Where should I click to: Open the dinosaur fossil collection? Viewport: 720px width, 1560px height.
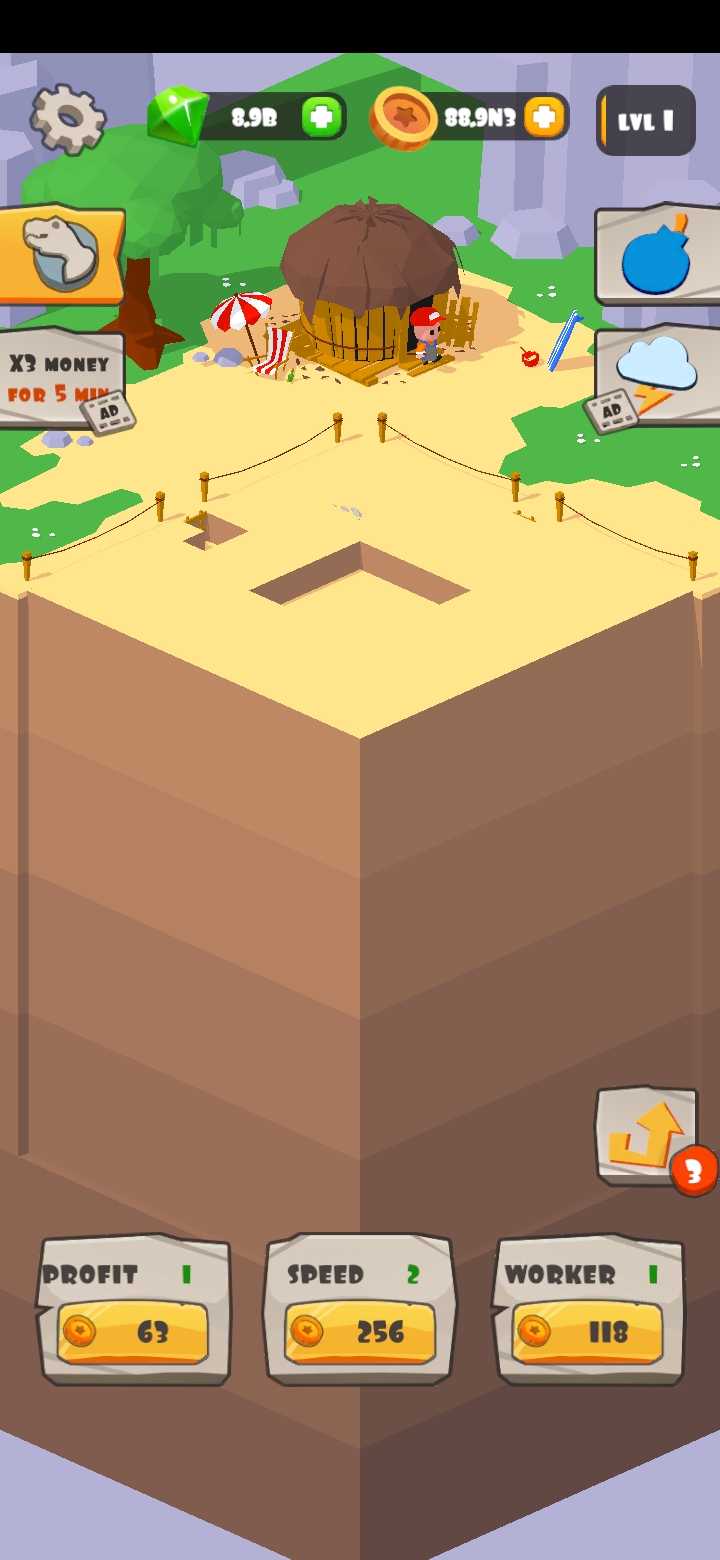coord(62,254)
